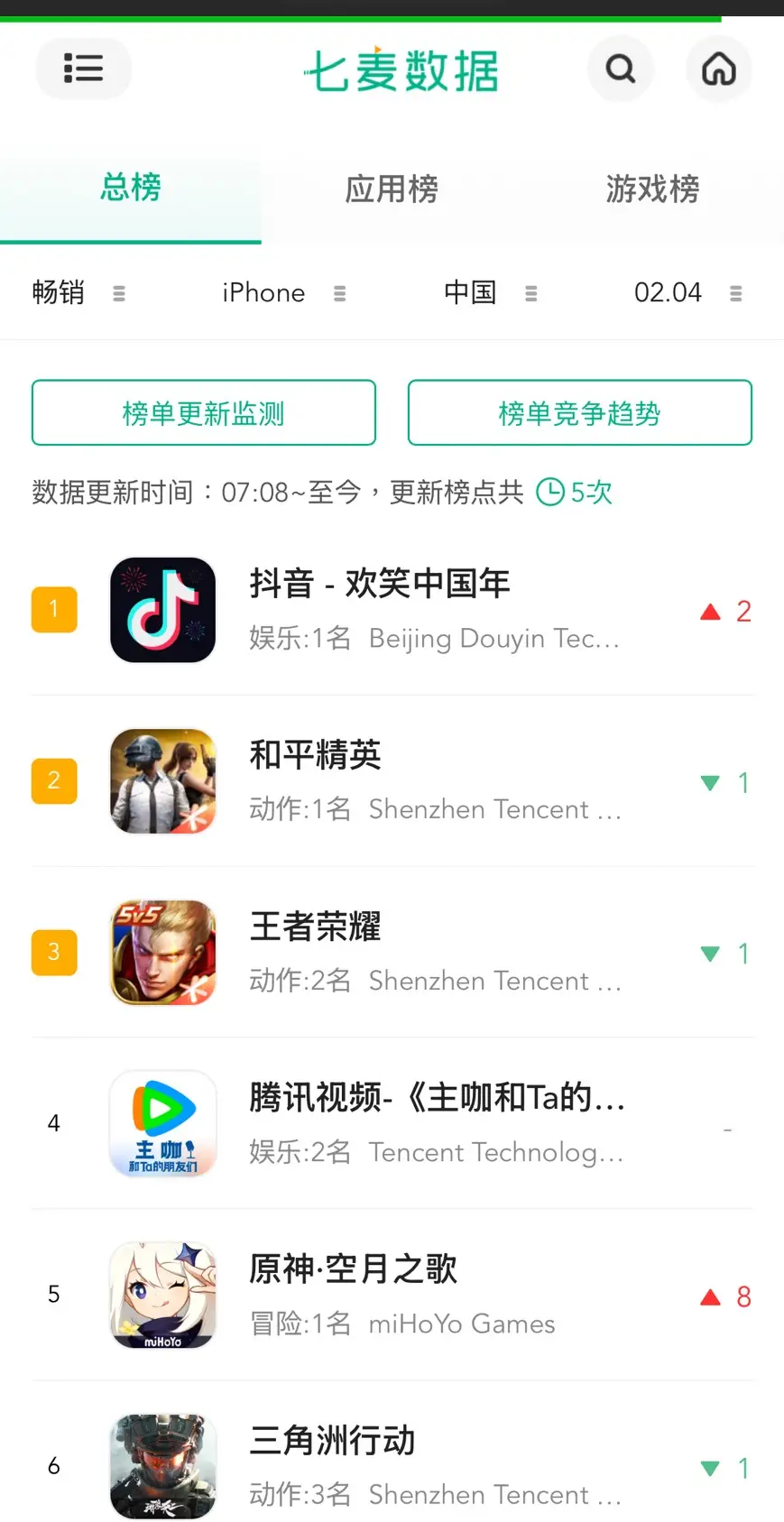Open 榜单竞争趋势
The height and width of the screenshot is (1522, 784).
(x=579, y=413)
